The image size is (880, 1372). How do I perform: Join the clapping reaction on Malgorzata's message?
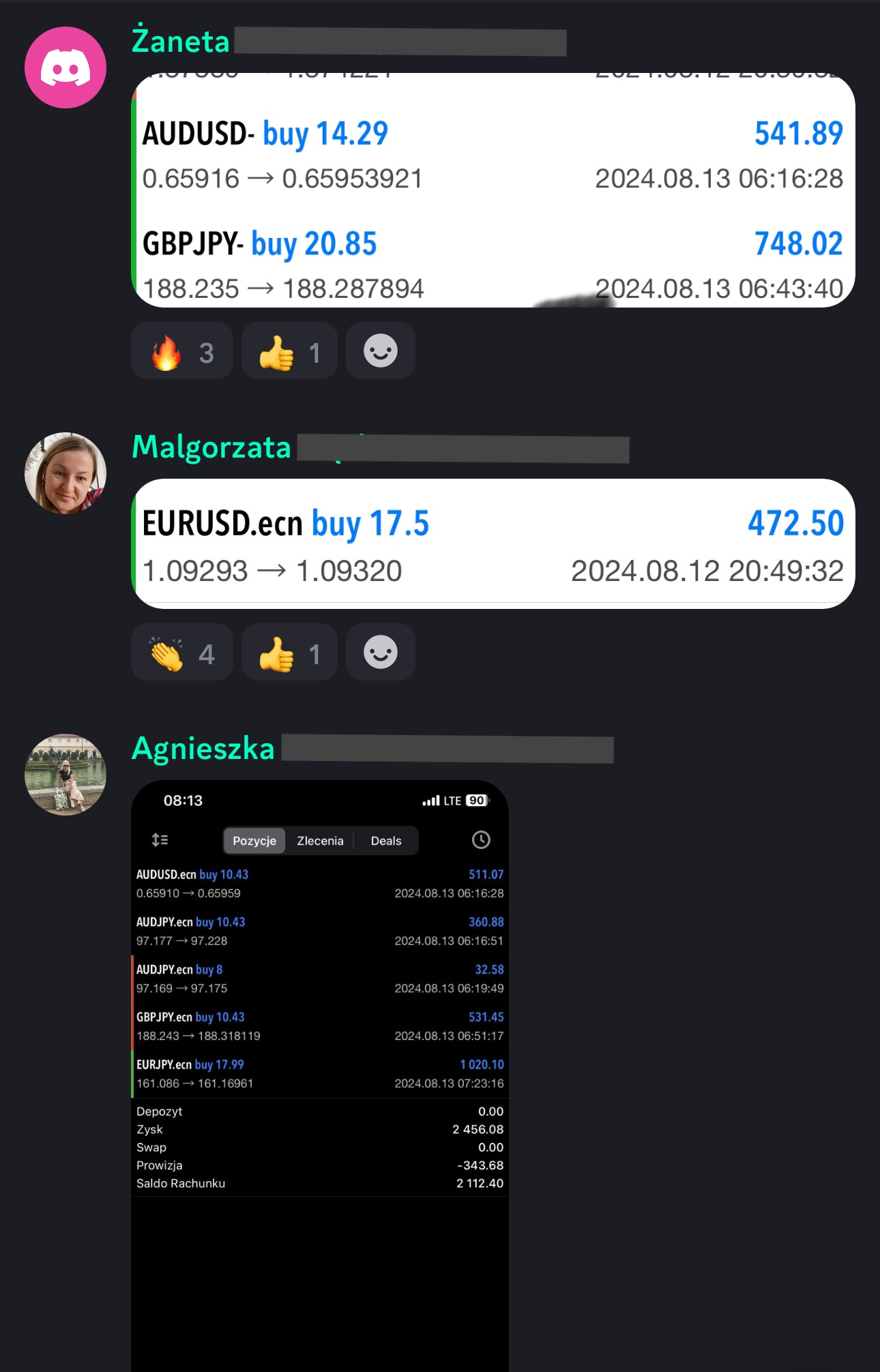[x=181, y=653]
